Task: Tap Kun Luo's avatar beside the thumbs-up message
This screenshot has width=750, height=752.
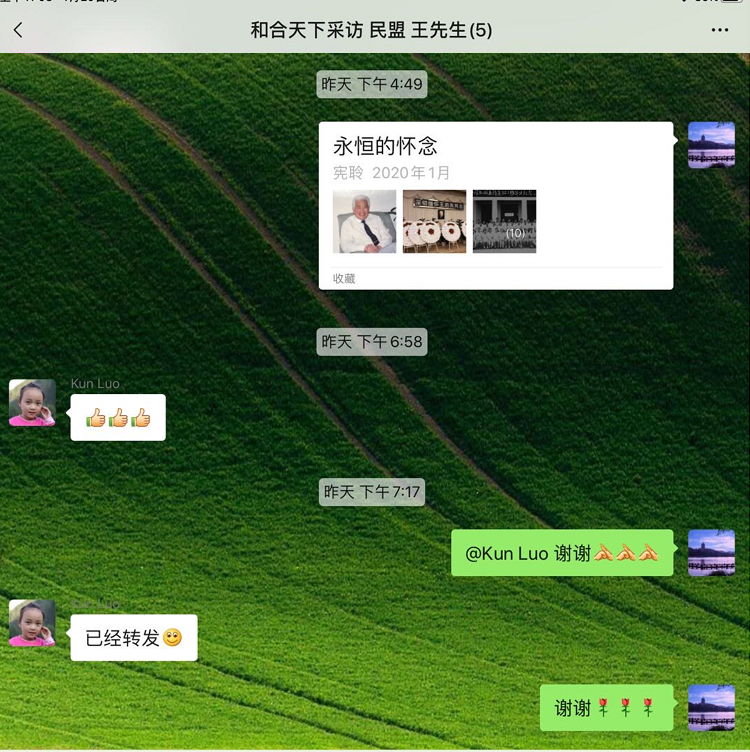Action: tap(32, 403)
